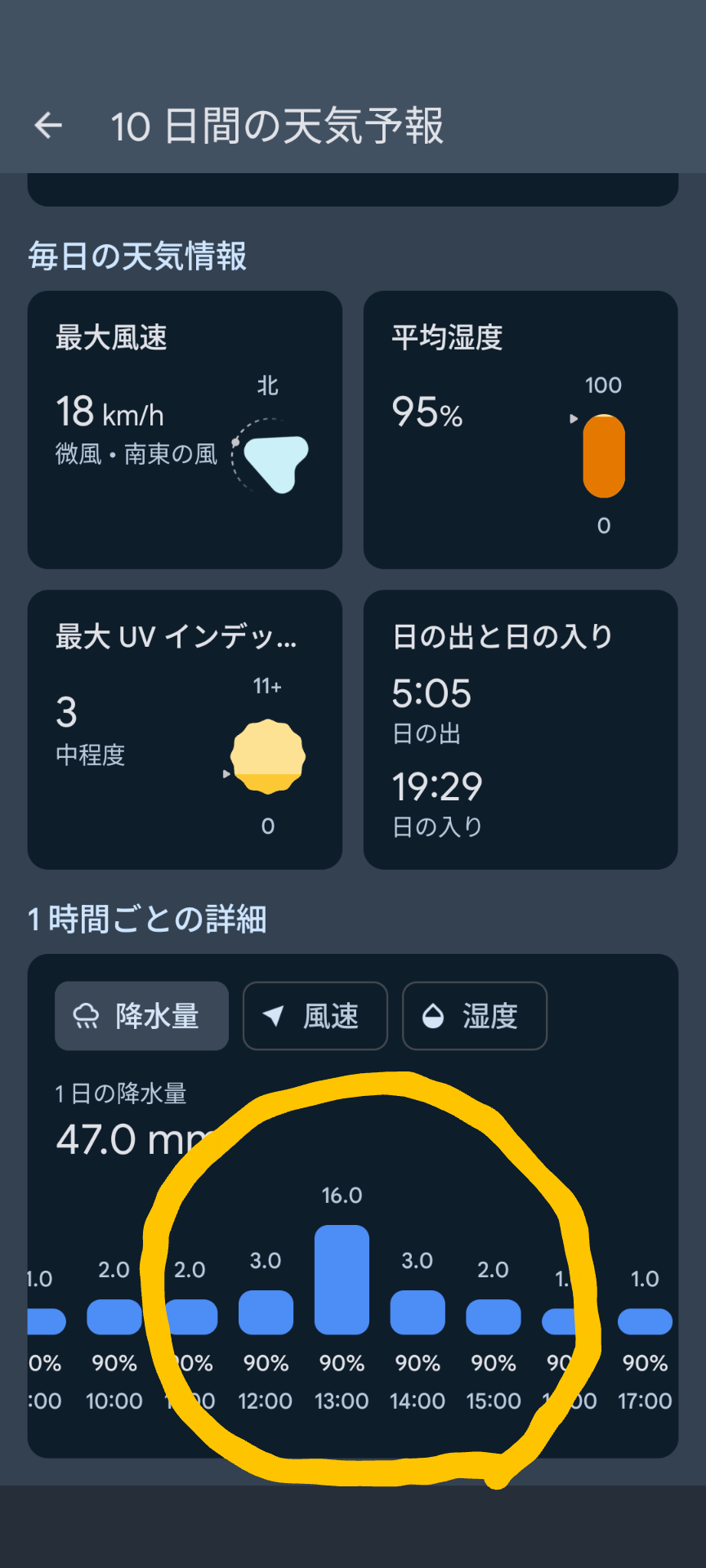This screenshot has height=1568, width=706.
Task: Show 湿度 in the hourly details
Action: (475, 1016)
